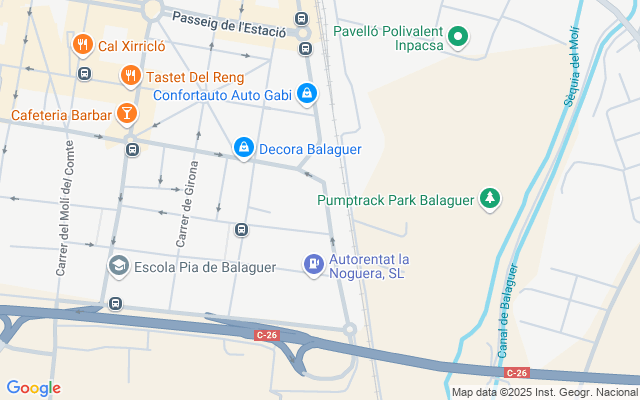Open the Escola Pia de Balaguer marker

click(118, 267)
